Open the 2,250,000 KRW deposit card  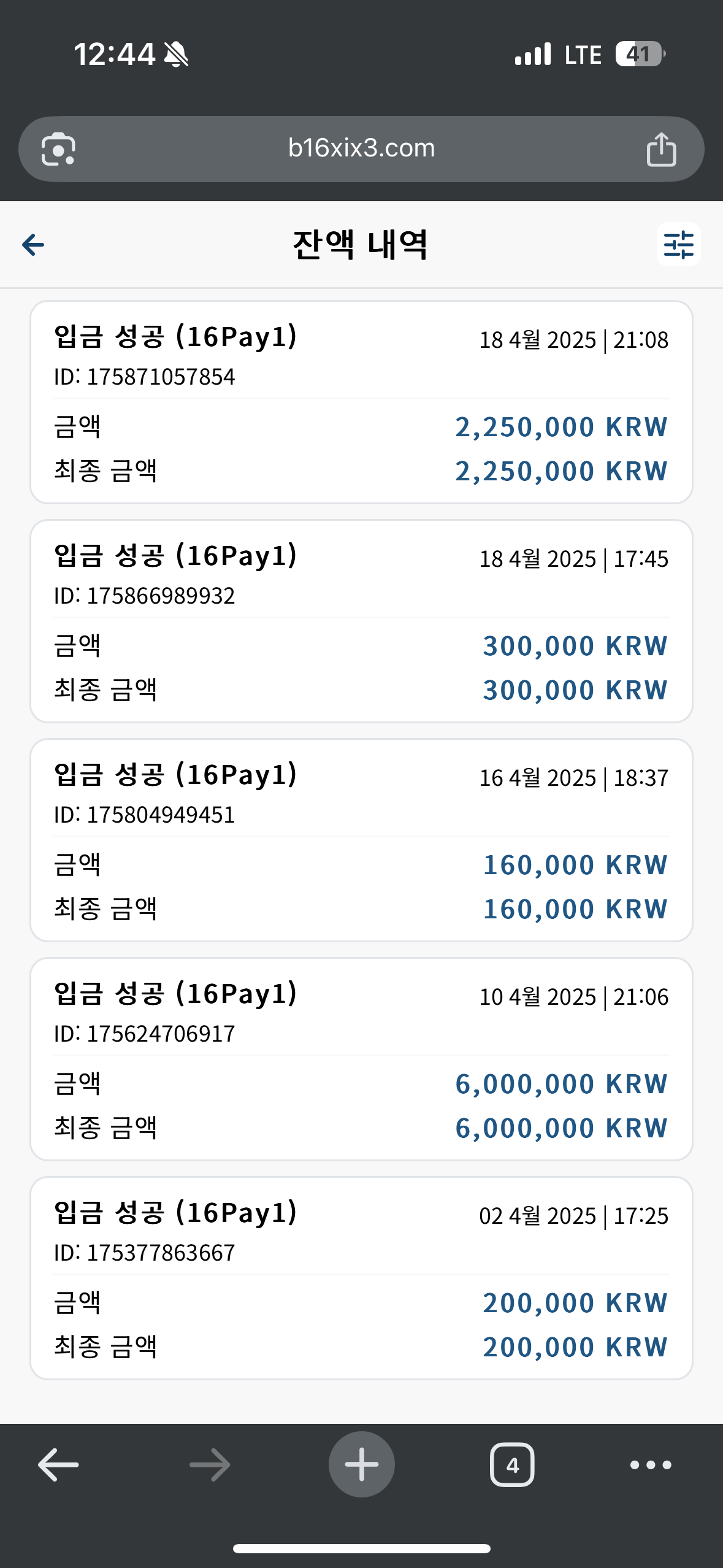(x=361, y=402)
